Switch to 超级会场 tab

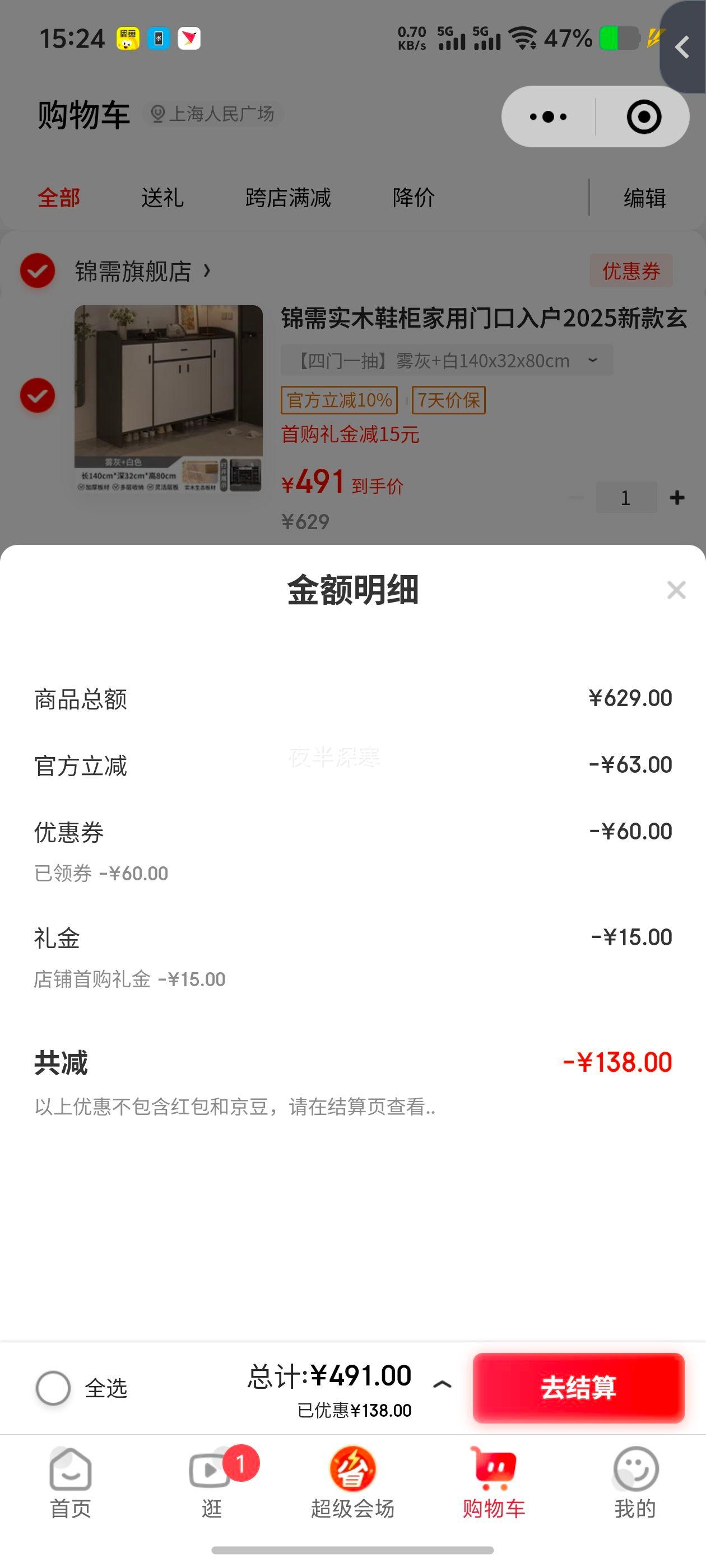tap(352, 1483)
